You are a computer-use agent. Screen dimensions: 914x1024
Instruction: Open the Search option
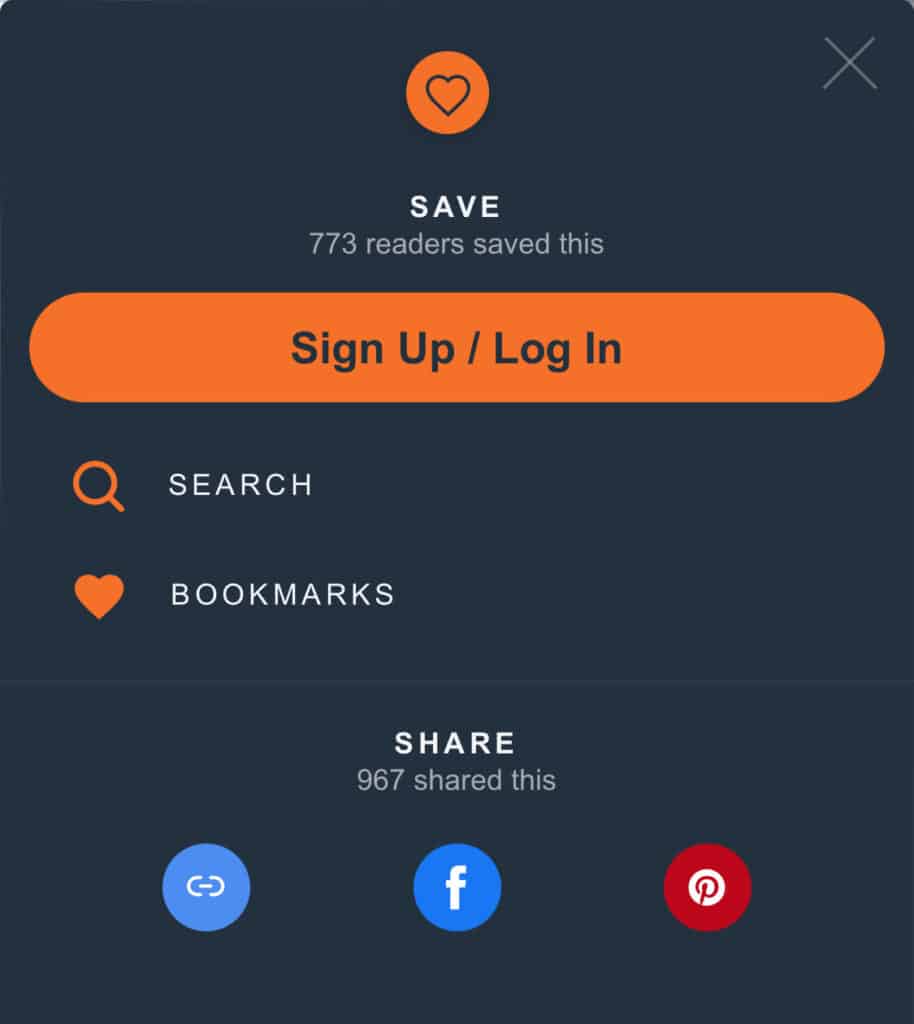tap(240, 485)
